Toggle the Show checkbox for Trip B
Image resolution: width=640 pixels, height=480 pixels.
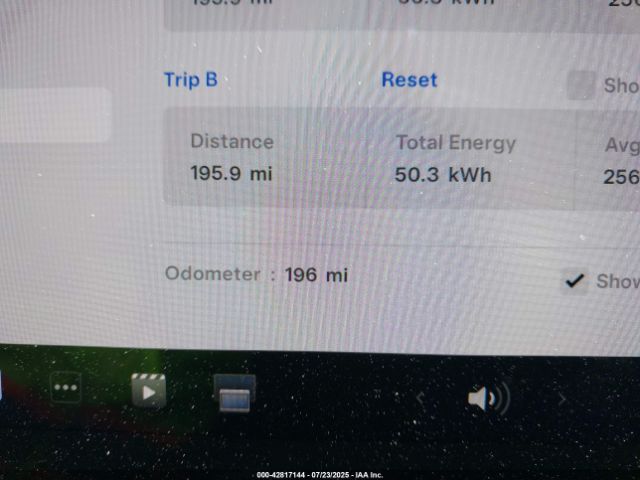point(580,86)
